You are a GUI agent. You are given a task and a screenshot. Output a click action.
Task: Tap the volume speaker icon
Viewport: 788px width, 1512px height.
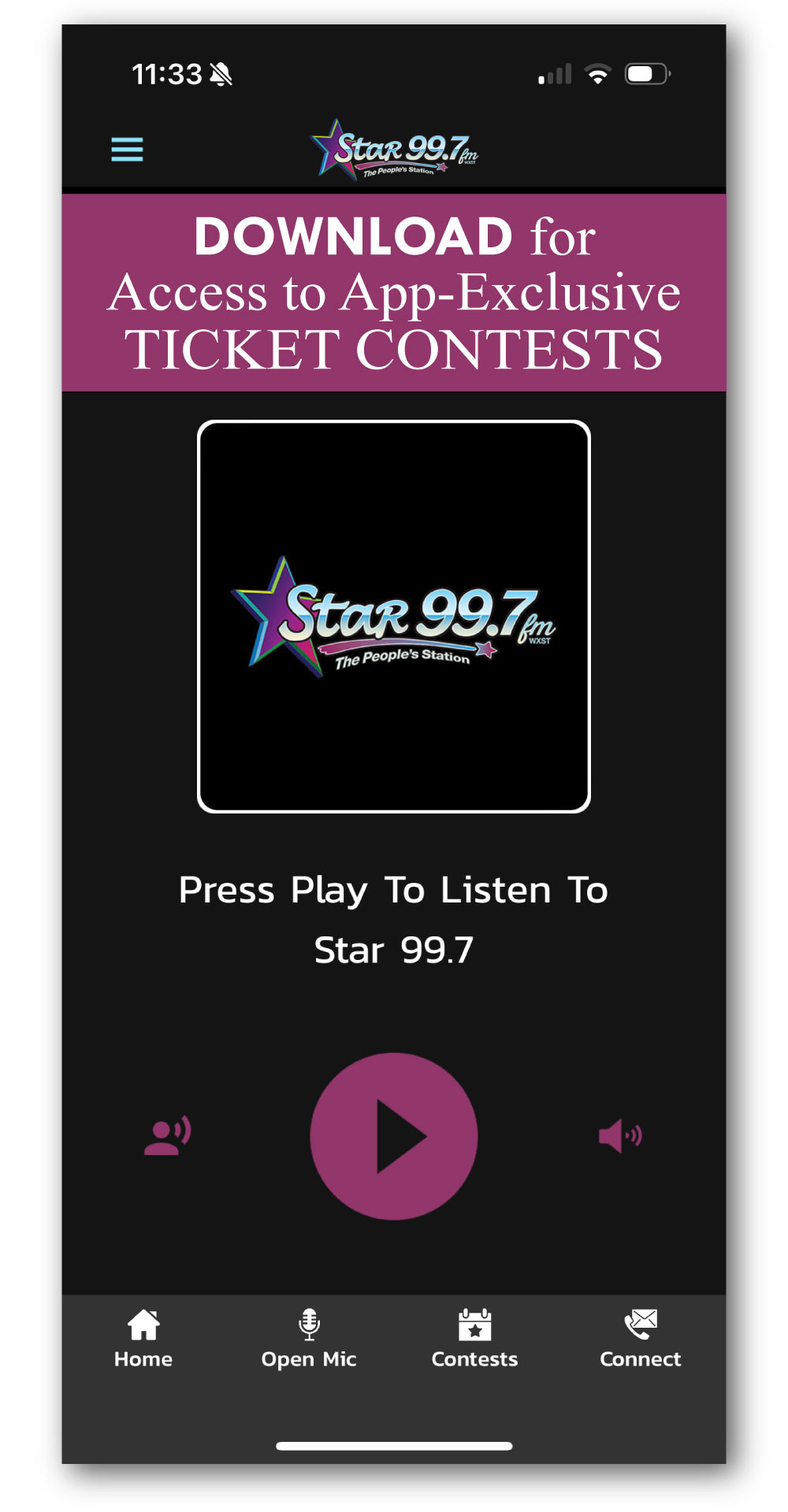(620, 1136)
